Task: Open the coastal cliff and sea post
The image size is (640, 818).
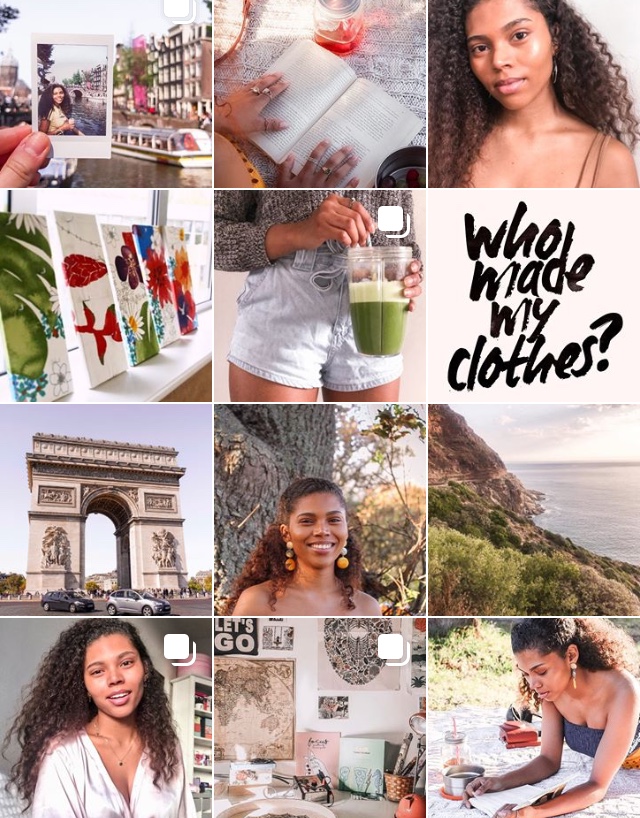Action: click(x=533, y=509)
